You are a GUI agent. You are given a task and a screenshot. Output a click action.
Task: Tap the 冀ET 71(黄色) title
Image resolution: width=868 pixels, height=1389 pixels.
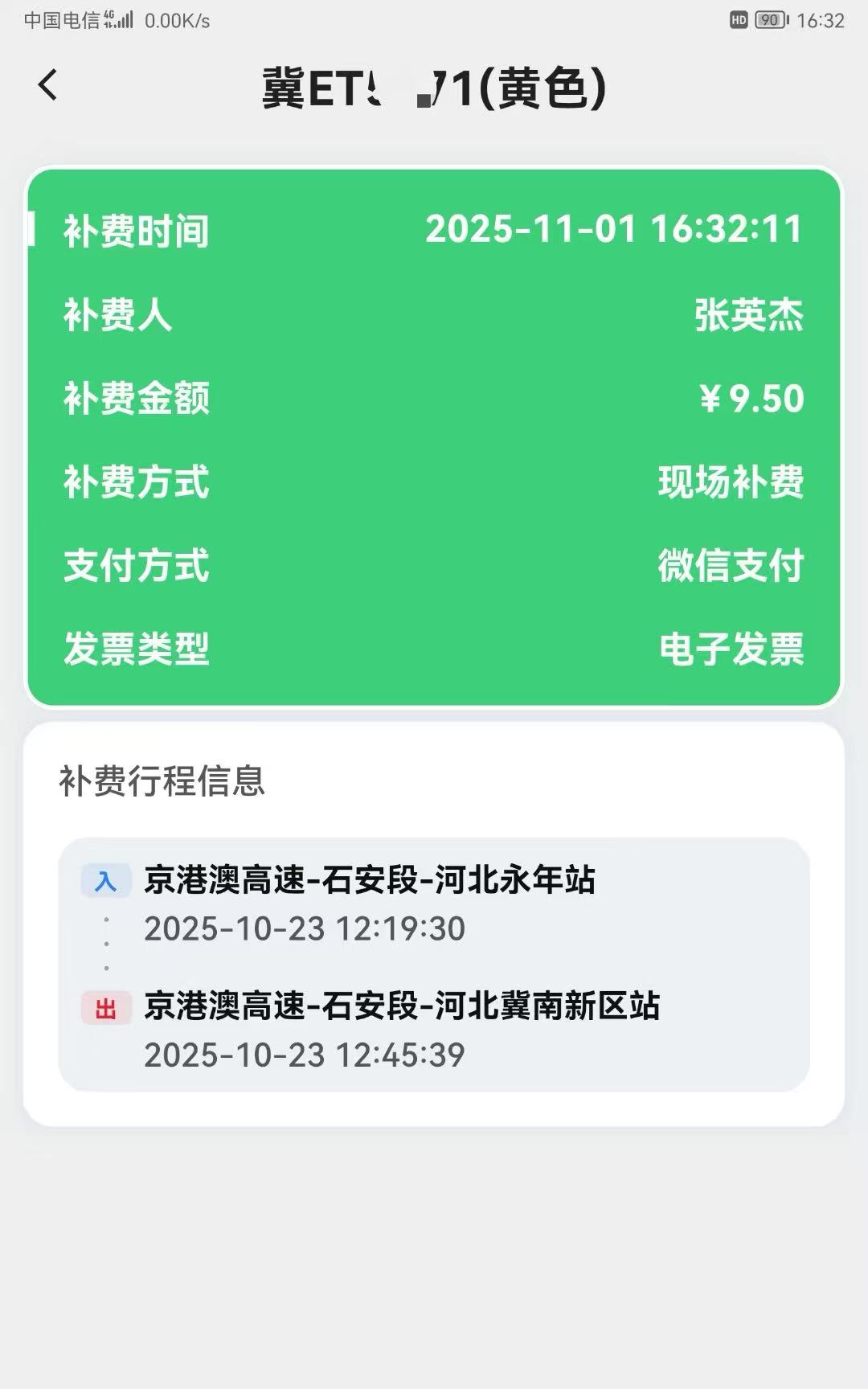(x=434, y=87)
